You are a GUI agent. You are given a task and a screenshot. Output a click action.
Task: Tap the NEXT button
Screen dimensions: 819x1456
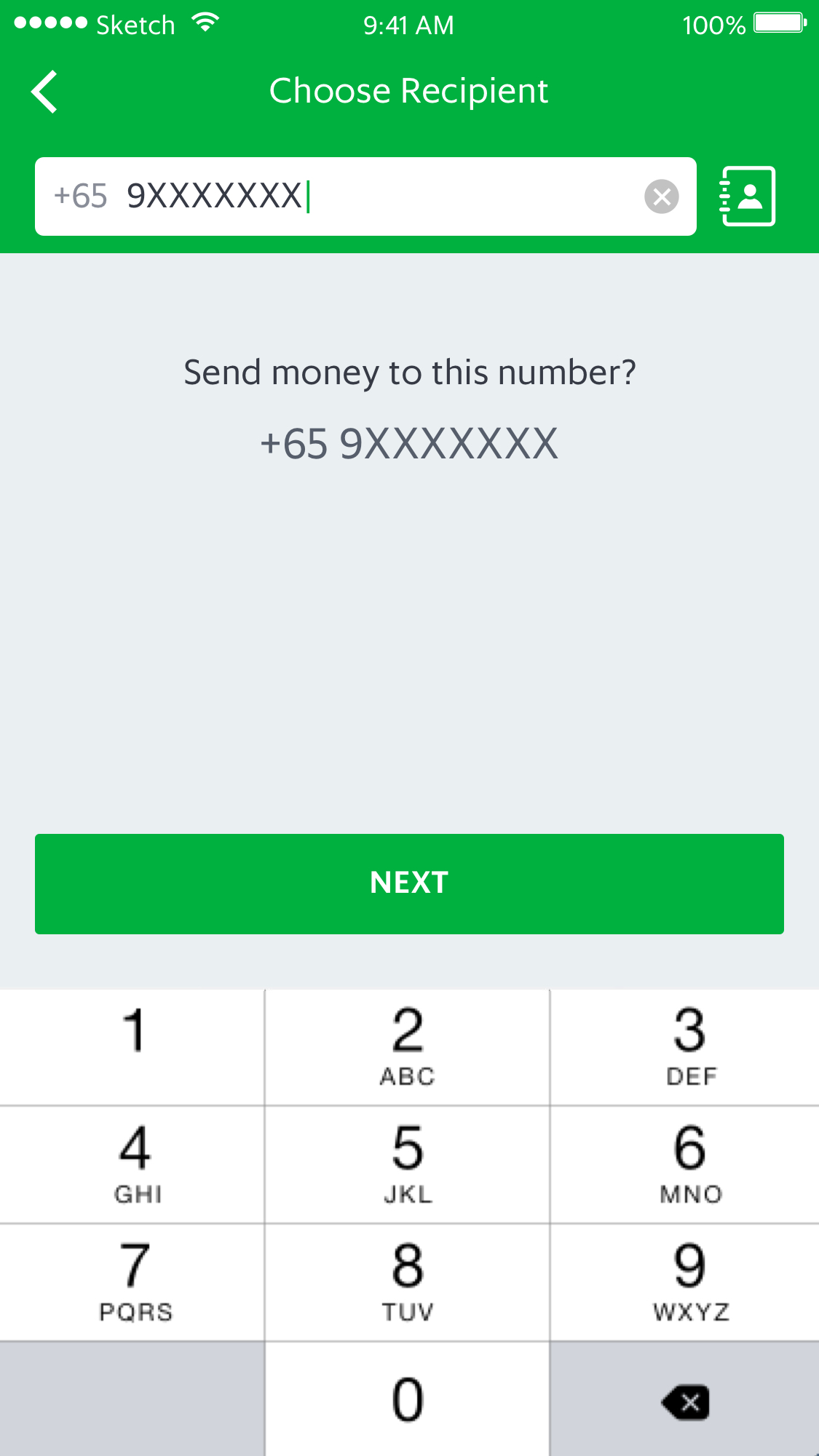point(409,883)
